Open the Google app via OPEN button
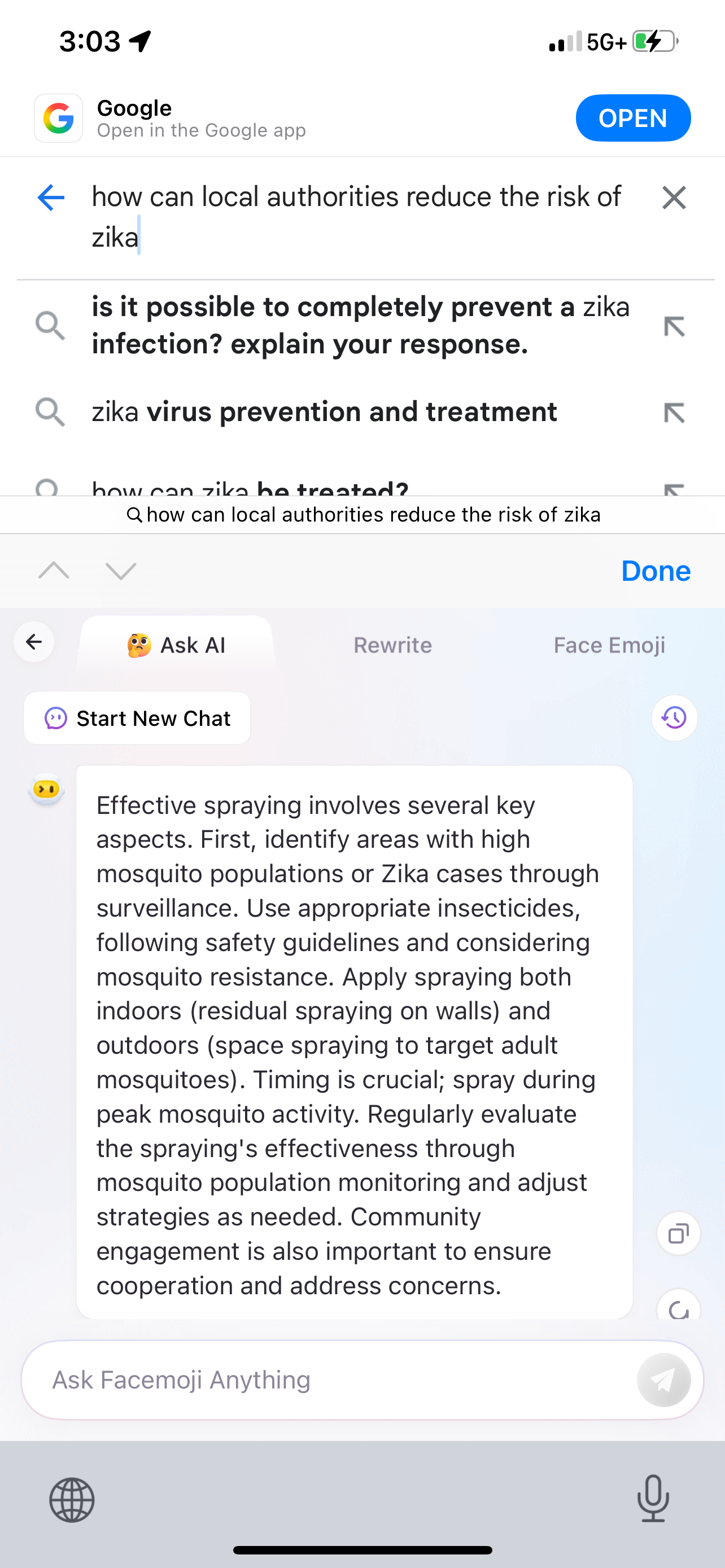The height and width of the screenshot is (1568, 725). click(x=633, y=118)
